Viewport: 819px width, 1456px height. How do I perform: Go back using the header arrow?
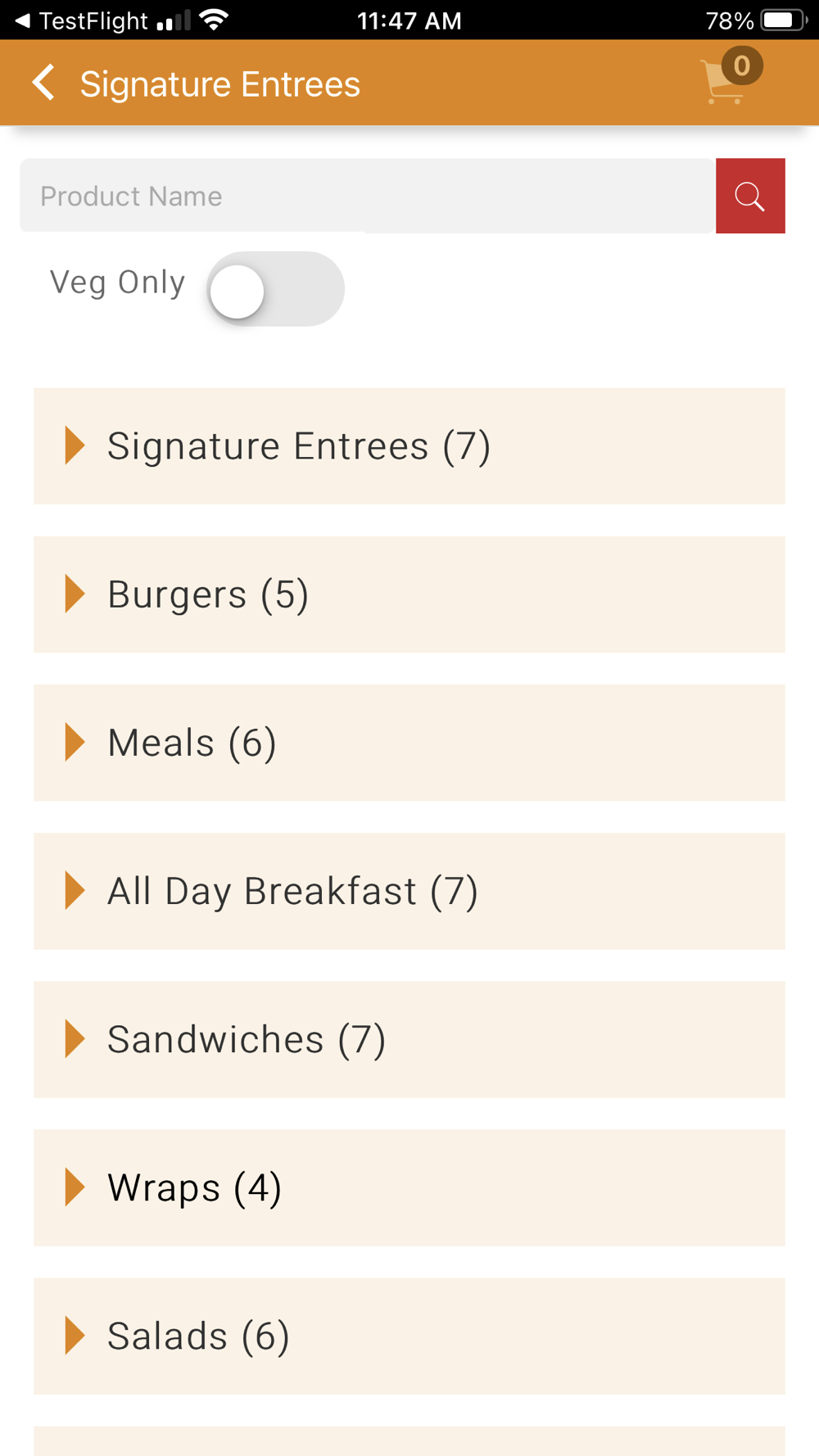point(43,84)
